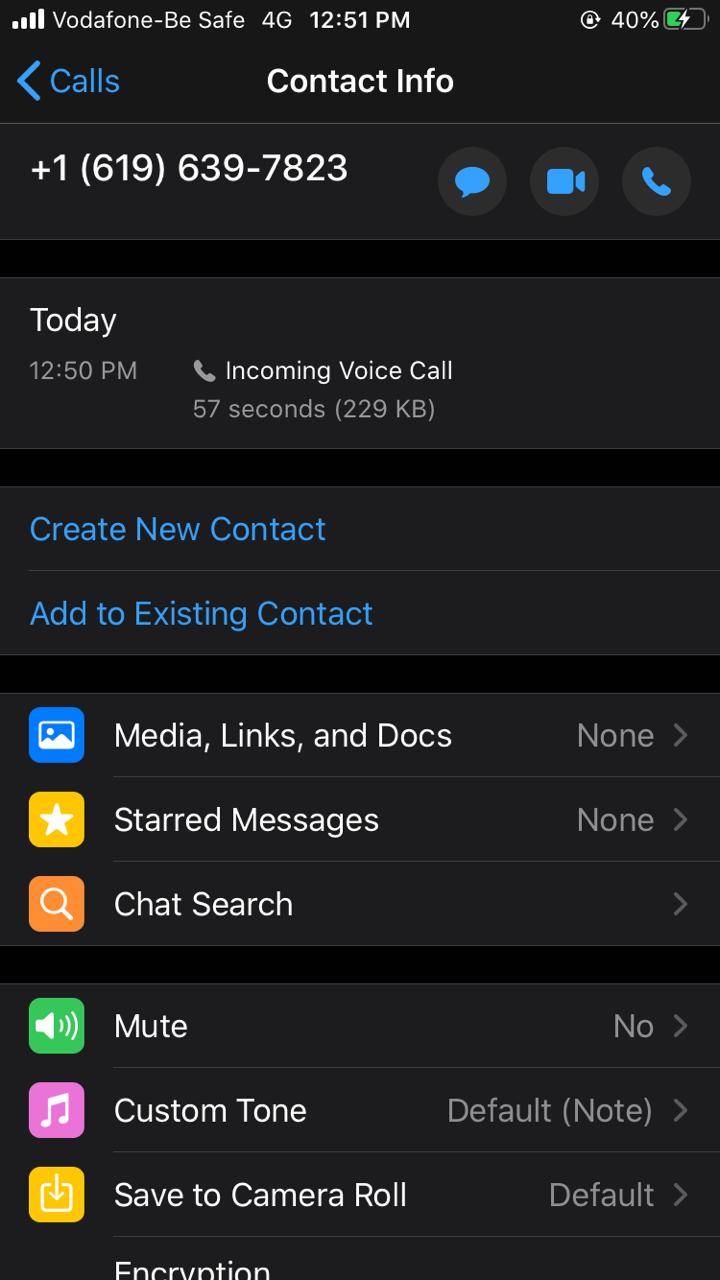Screen dimensions: 720x1280
Task: Click the Starred Messages star icon
Action: coord(56,819)
